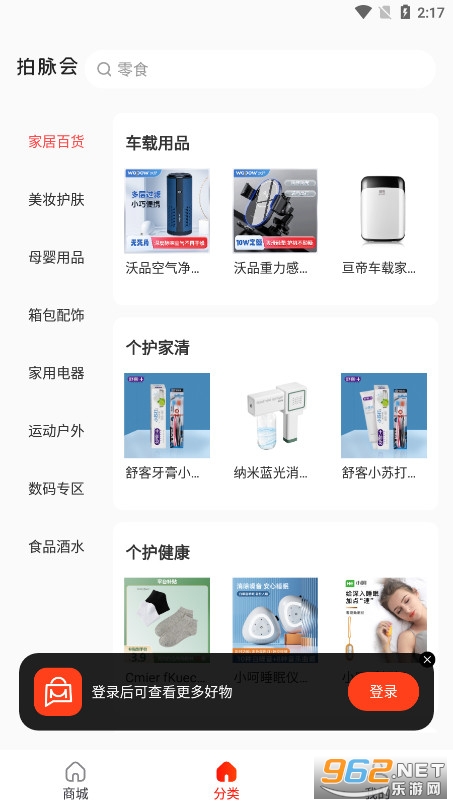The height and width of the screenshot is (805, 453).
Task: Switch to the 美妆护肤 category
Action: [56, 200]
